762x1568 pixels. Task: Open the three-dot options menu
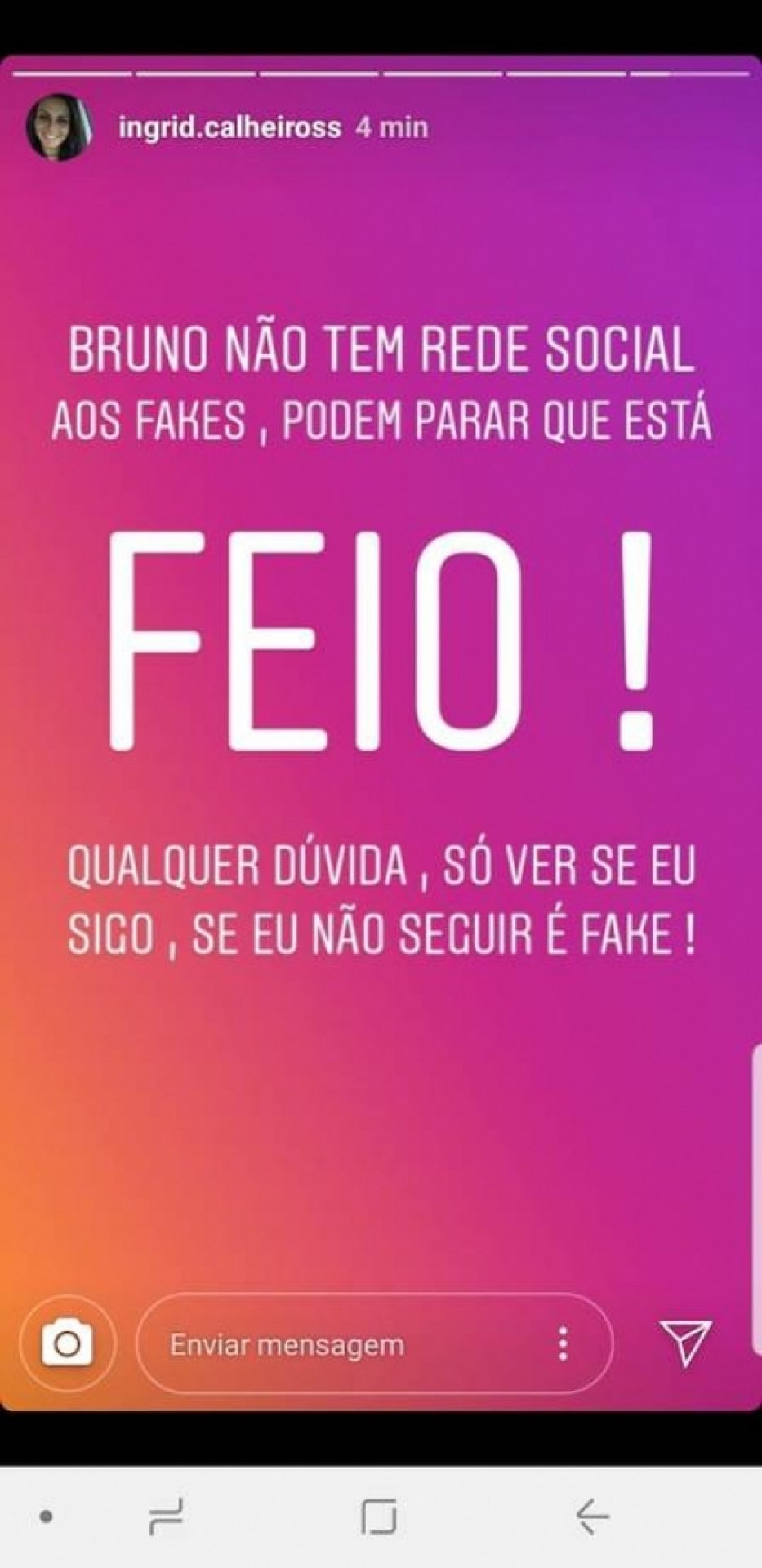[x=563, y=1343]
